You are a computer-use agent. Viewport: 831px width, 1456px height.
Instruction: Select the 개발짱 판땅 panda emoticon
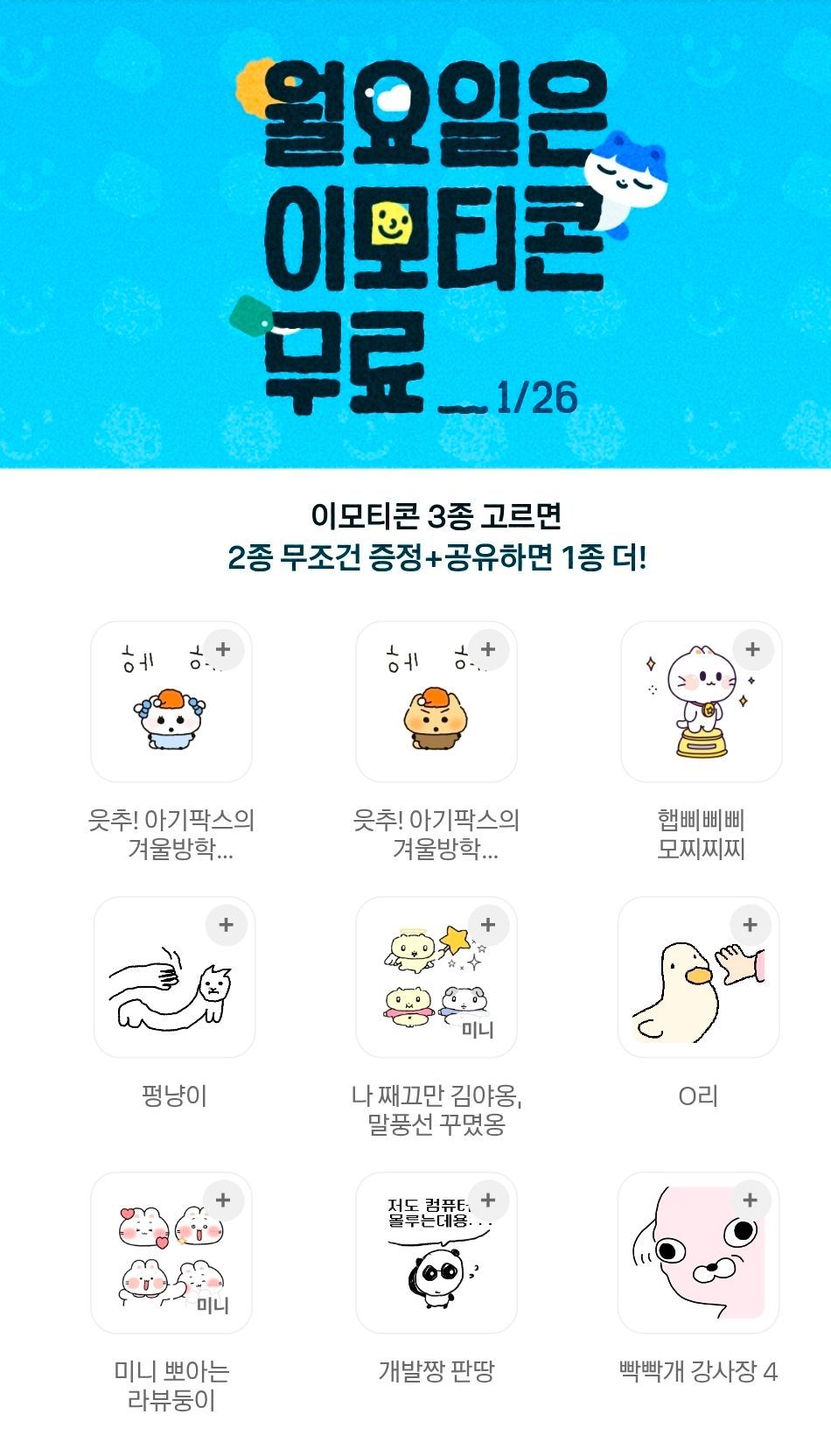point(436,1253)
